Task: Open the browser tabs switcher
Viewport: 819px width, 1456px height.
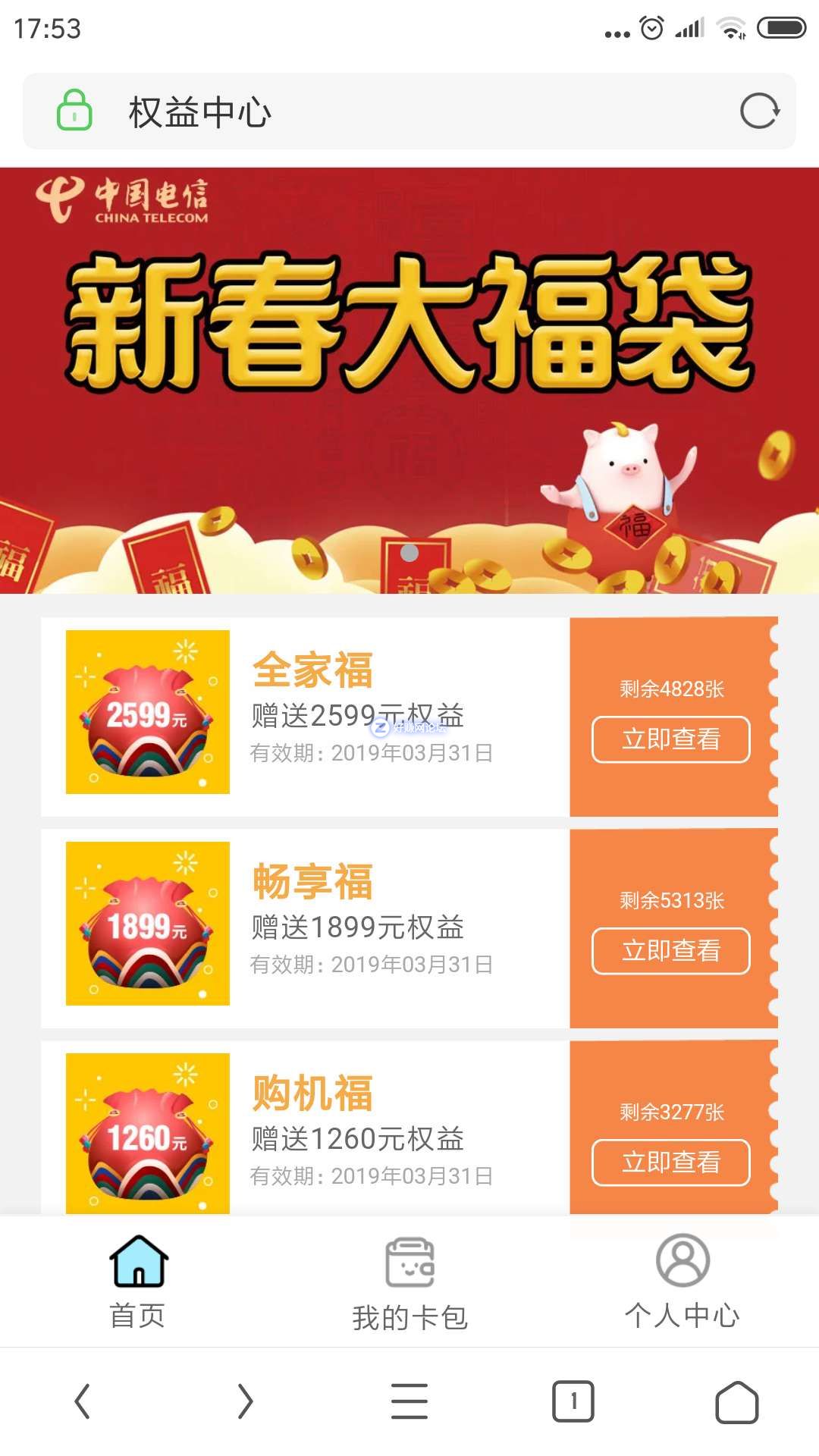Action: [x=573, y=1401]
